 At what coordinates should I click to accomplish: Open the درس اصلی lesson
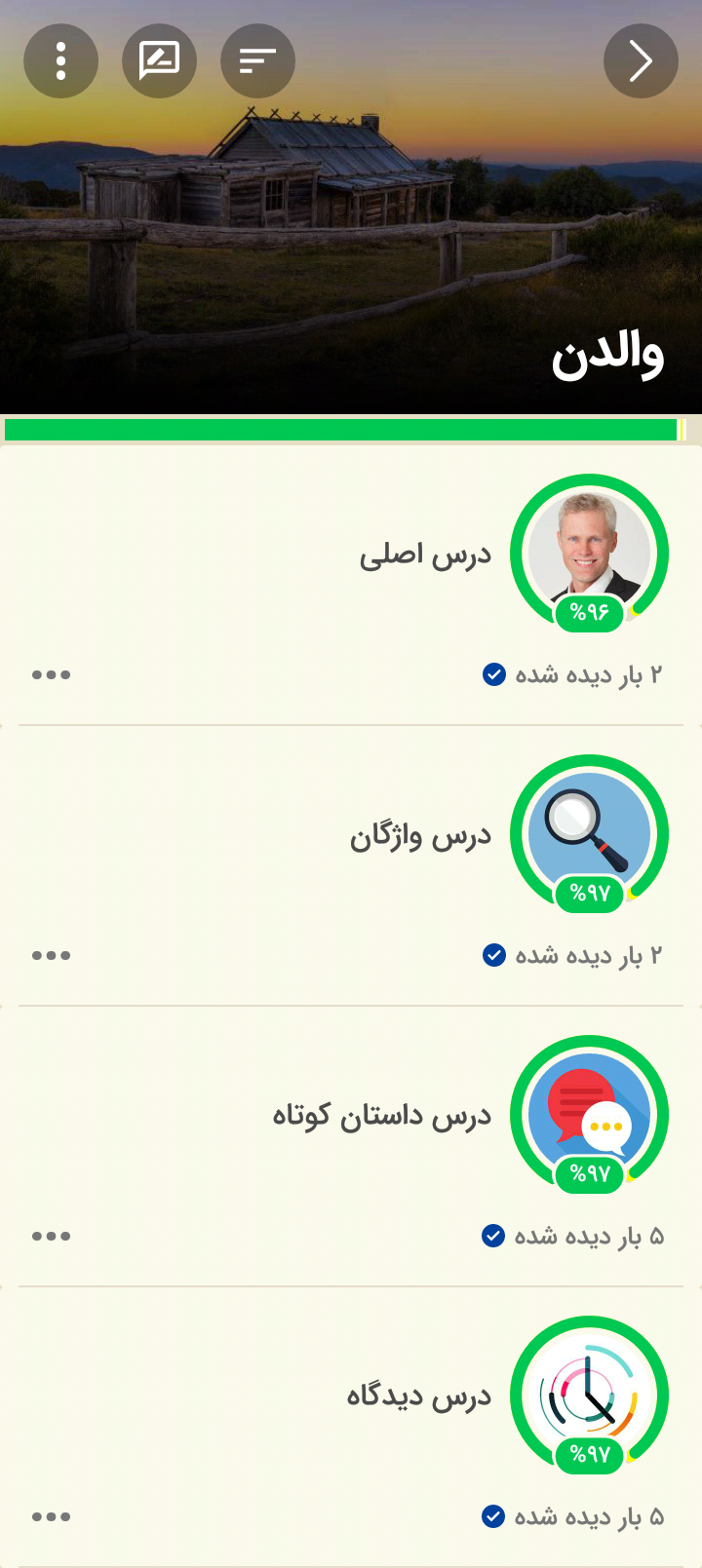pos(351,587)
